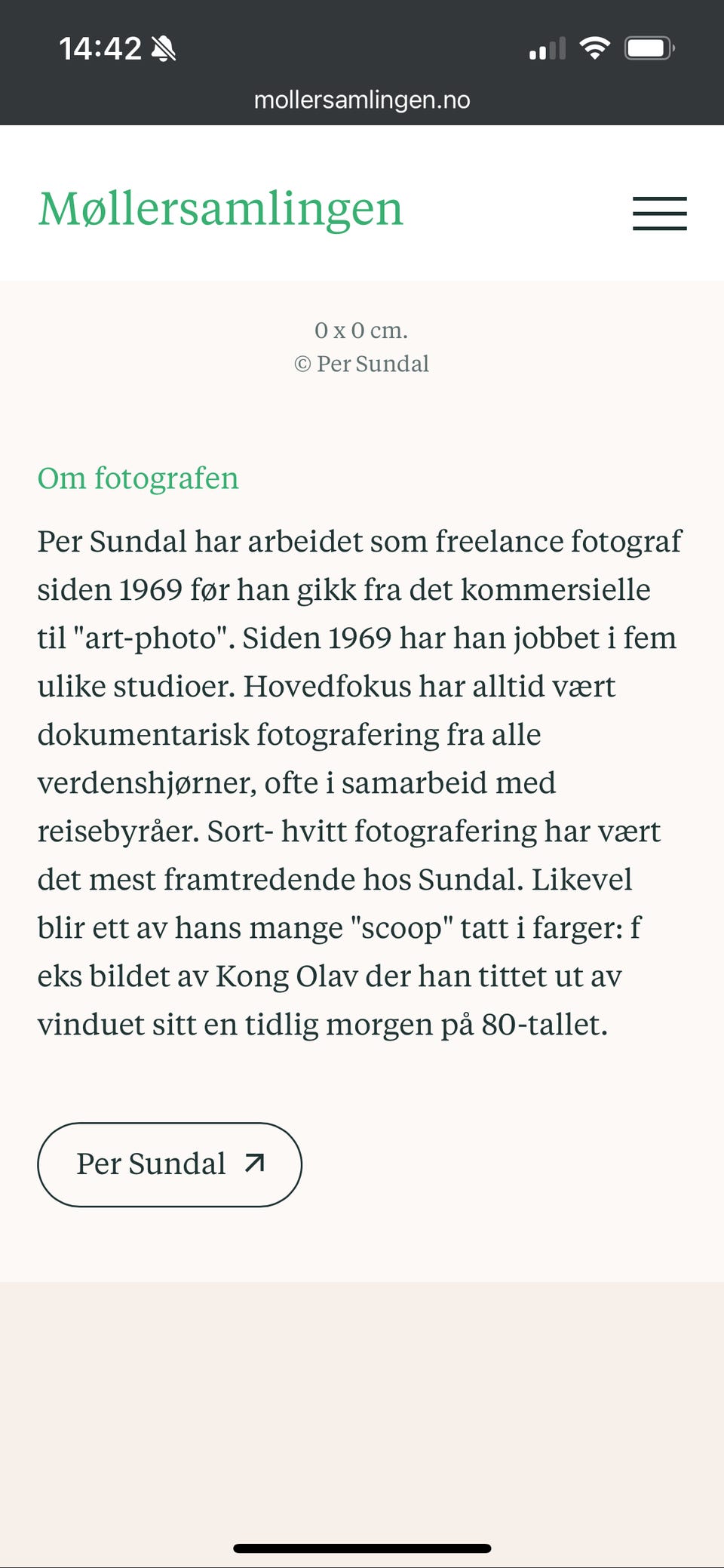Tap the Wi-Fi icon in the status bar
Screen dimensions: 724x1568
tap(595, 48)
